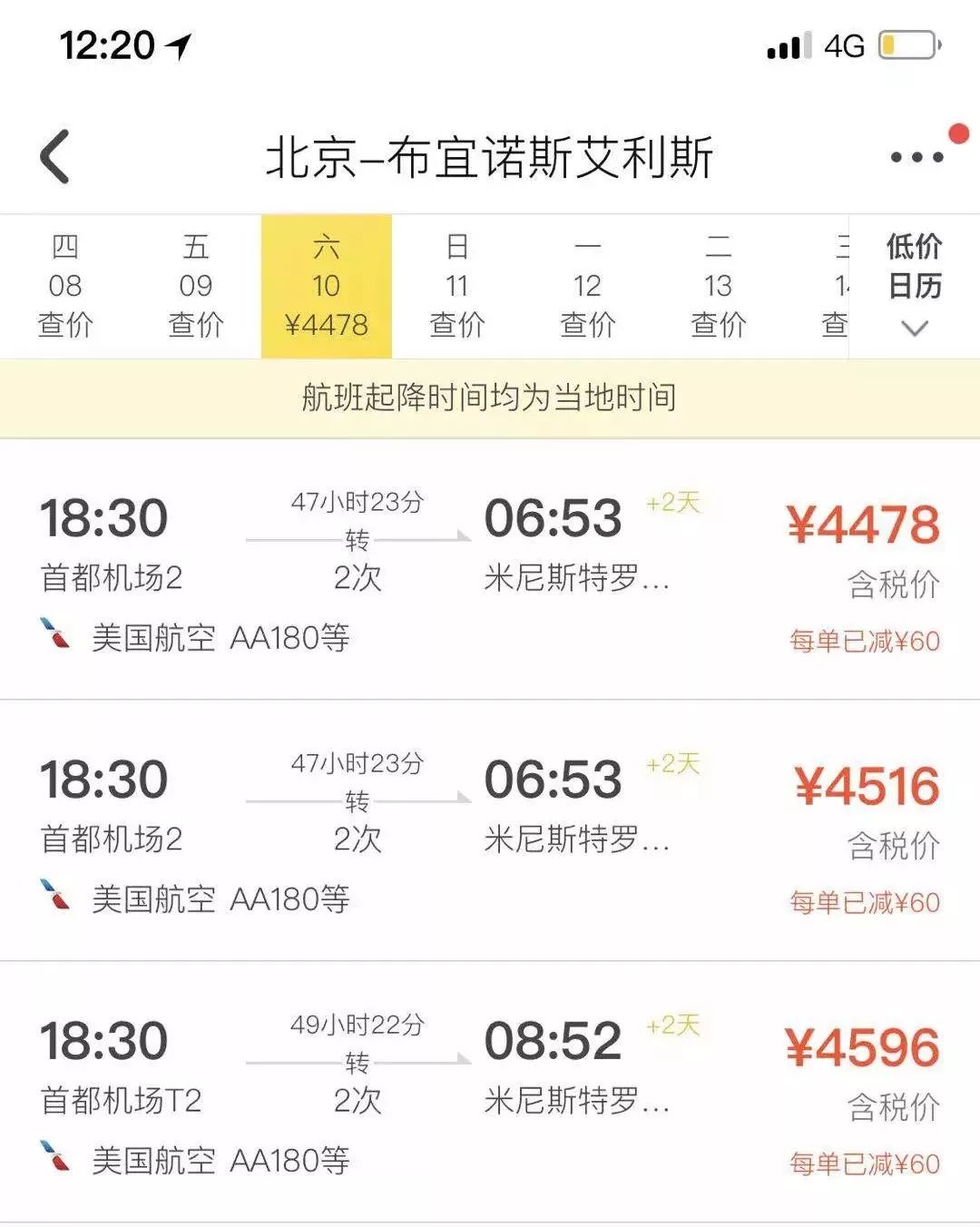
Task: Select Friday 09 date tab
Action: pos(196,286)
